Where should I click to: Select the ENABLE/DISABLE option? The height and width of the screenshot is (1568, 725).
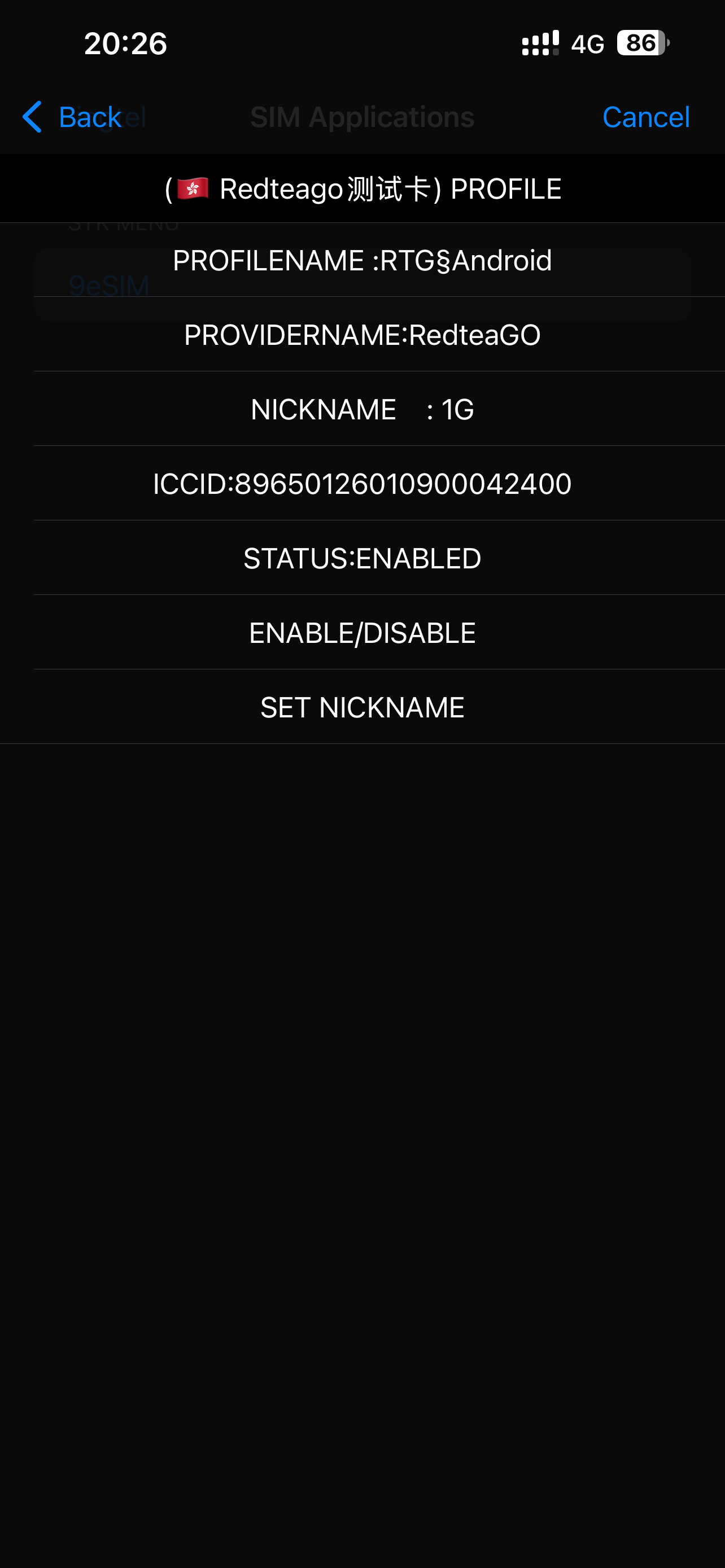362,633
